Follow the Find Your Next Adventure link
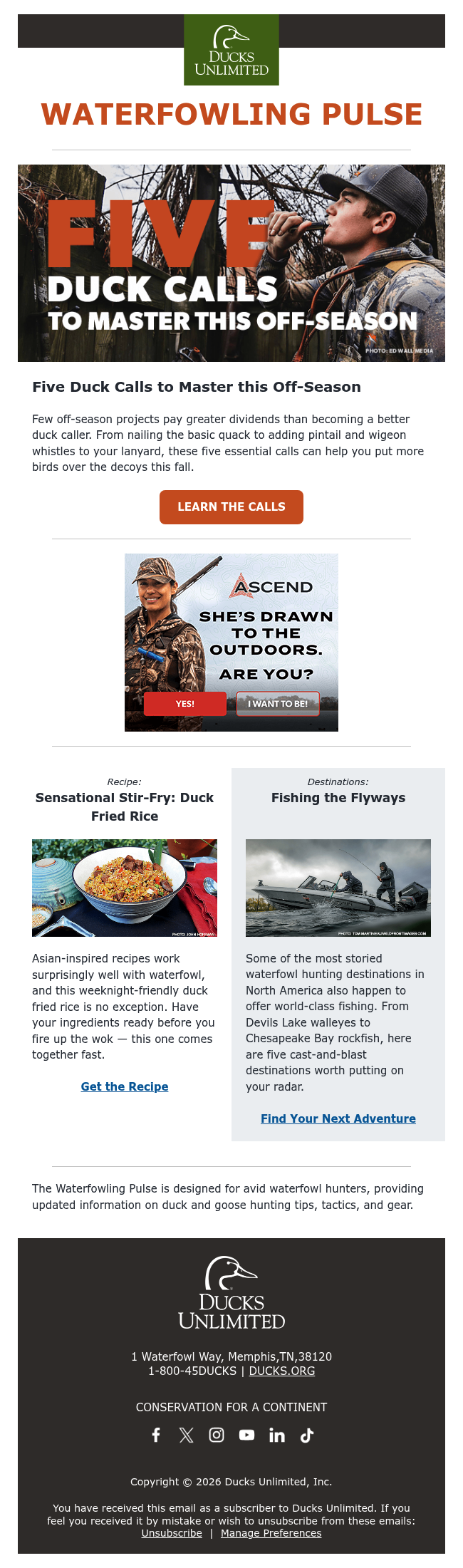463x1568 pixels. pyautogui.click(x=338, y=1118)
